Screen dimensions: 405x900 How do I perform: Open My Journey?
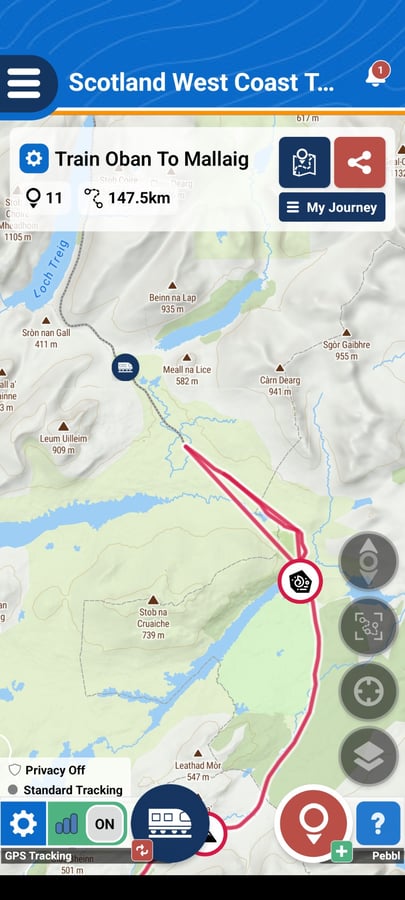[x=332, y=207]
